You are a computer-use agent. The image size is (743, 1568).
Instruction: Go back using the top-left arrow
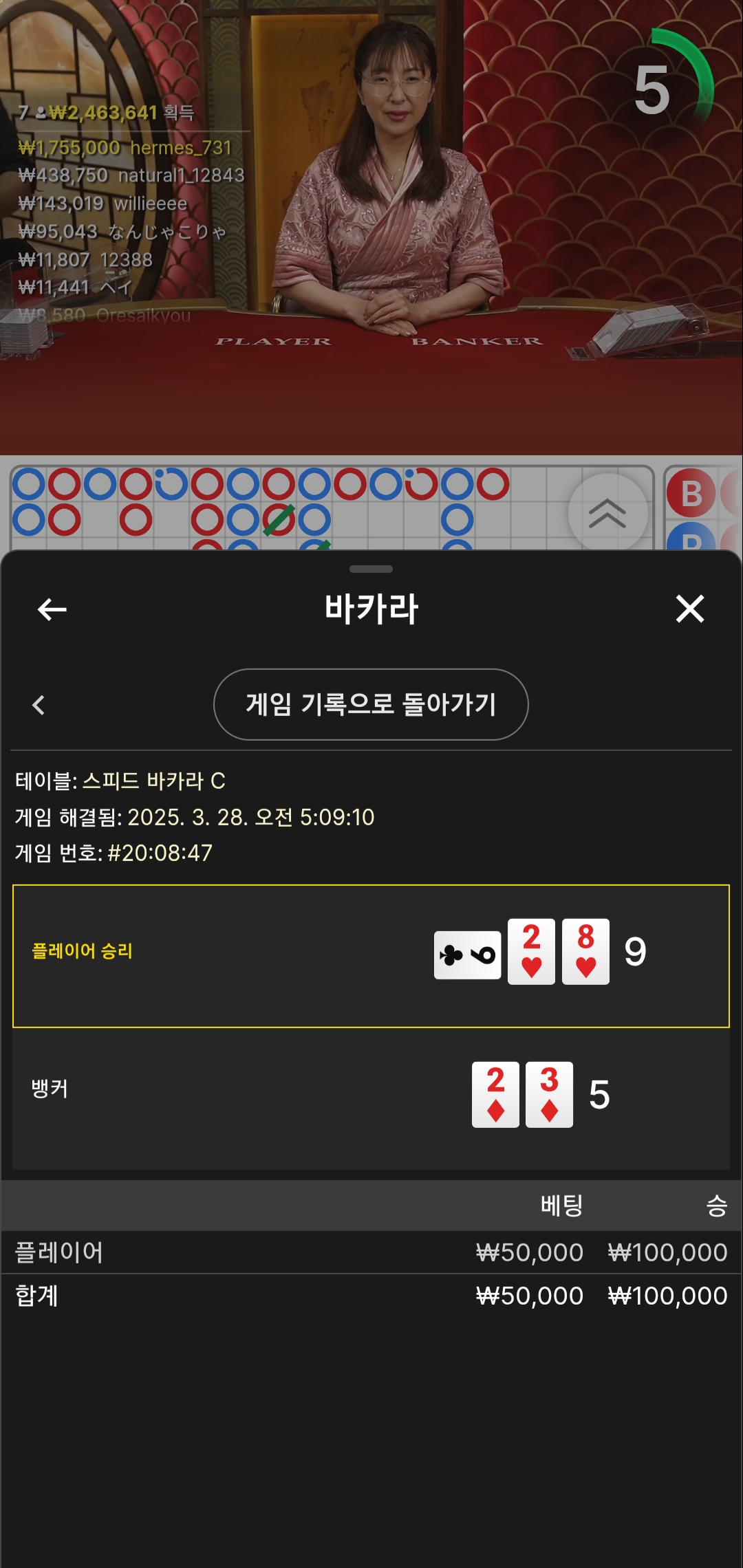coord(52,609)
